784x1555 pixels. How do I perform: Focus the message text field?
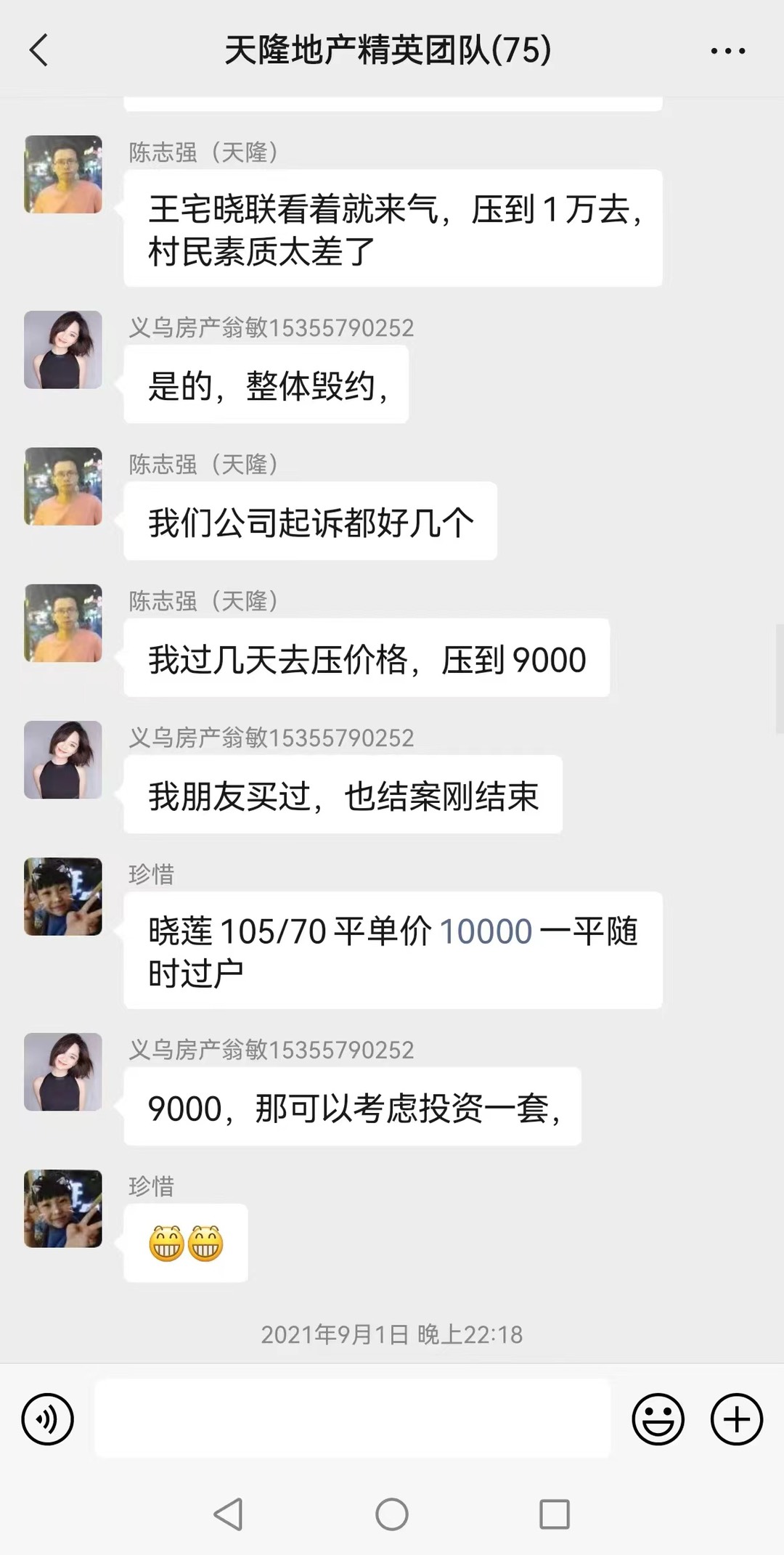(x=353, y=1419)
